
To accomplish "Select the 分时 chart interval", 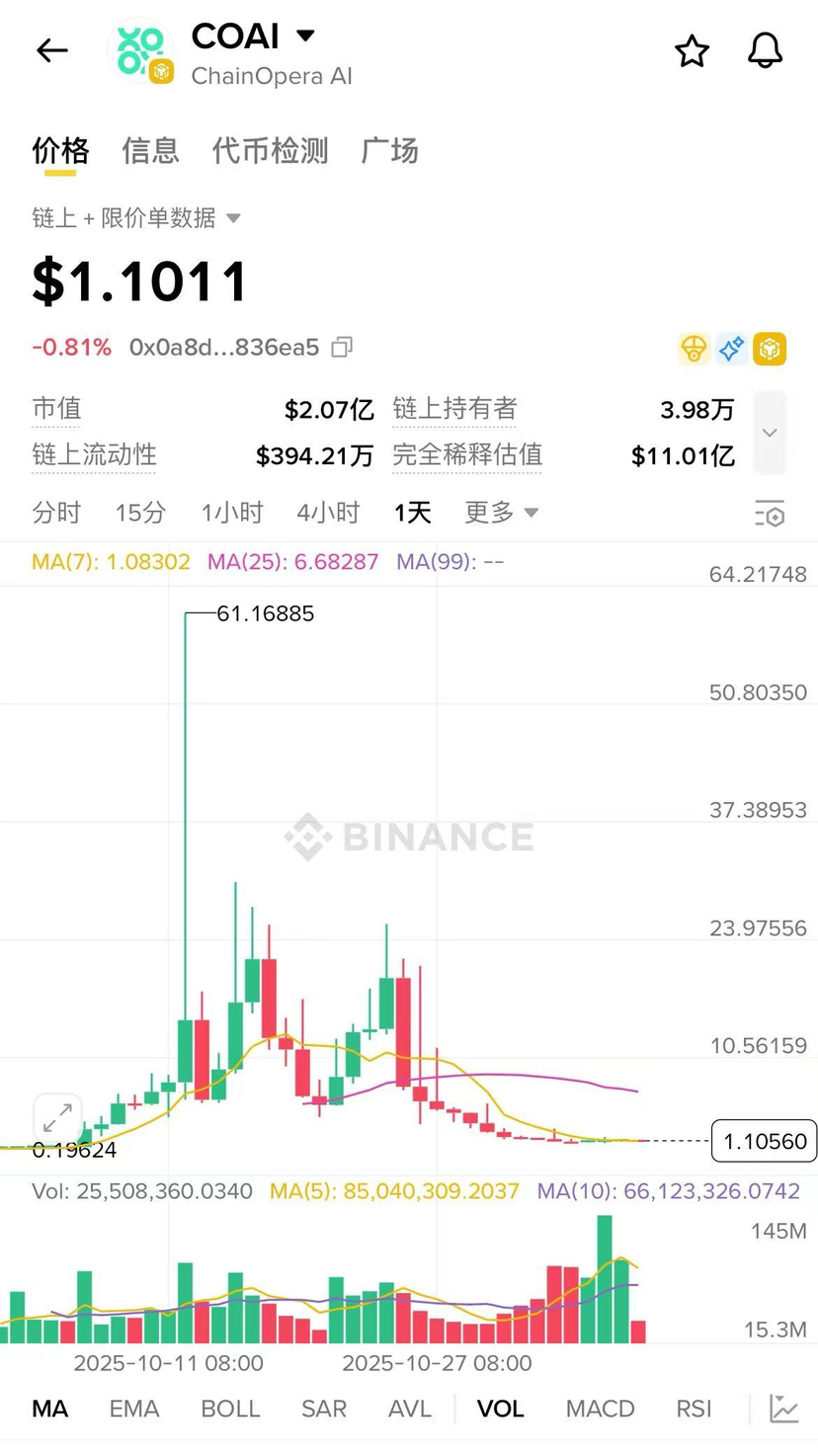I will [56, 512].
